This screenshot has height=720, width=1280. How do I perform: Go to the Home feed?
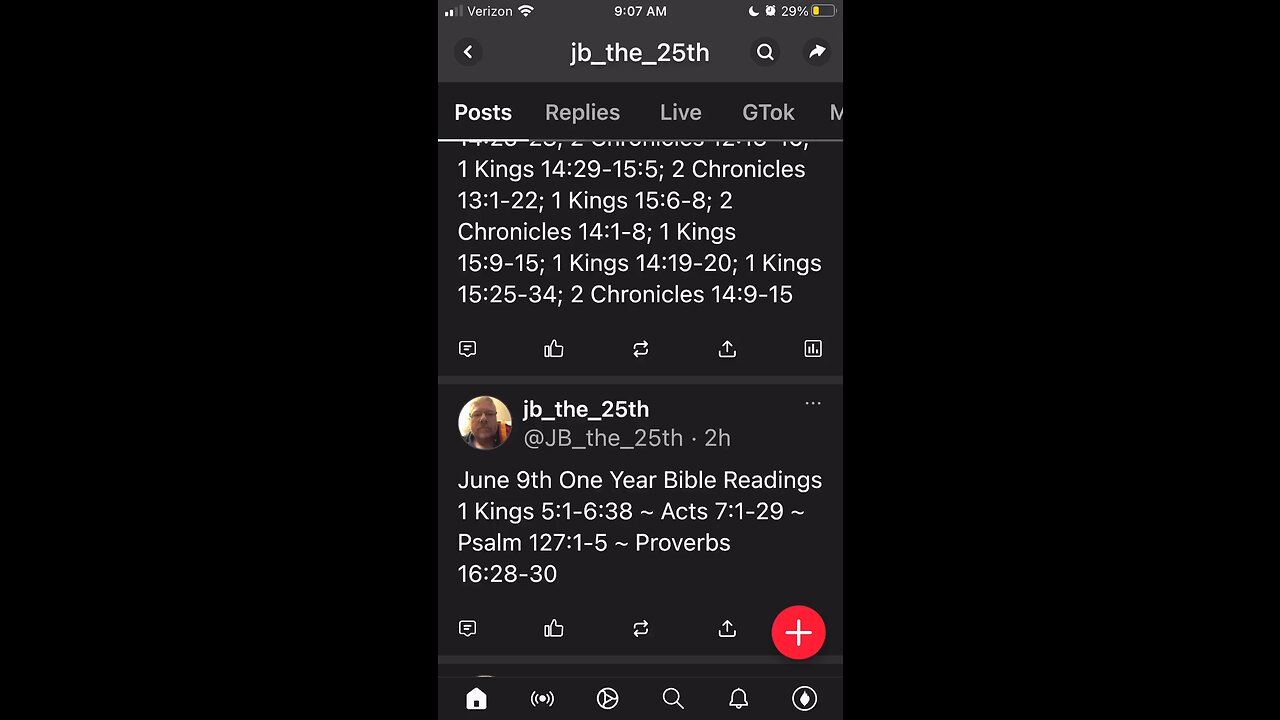(x=476, y=699)
